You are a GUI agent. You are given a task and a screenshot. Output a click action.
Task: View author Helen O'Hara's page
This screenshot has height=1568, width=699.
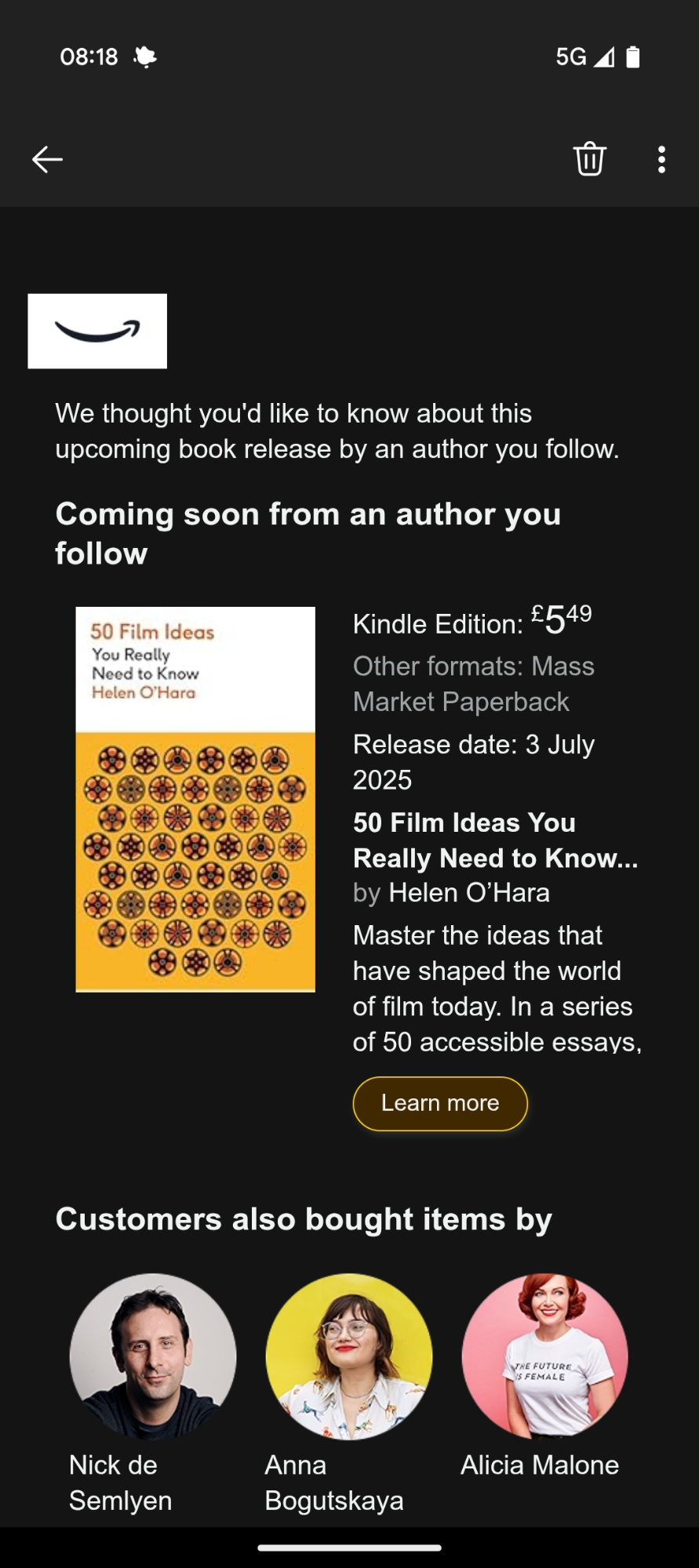pos(468,893)
